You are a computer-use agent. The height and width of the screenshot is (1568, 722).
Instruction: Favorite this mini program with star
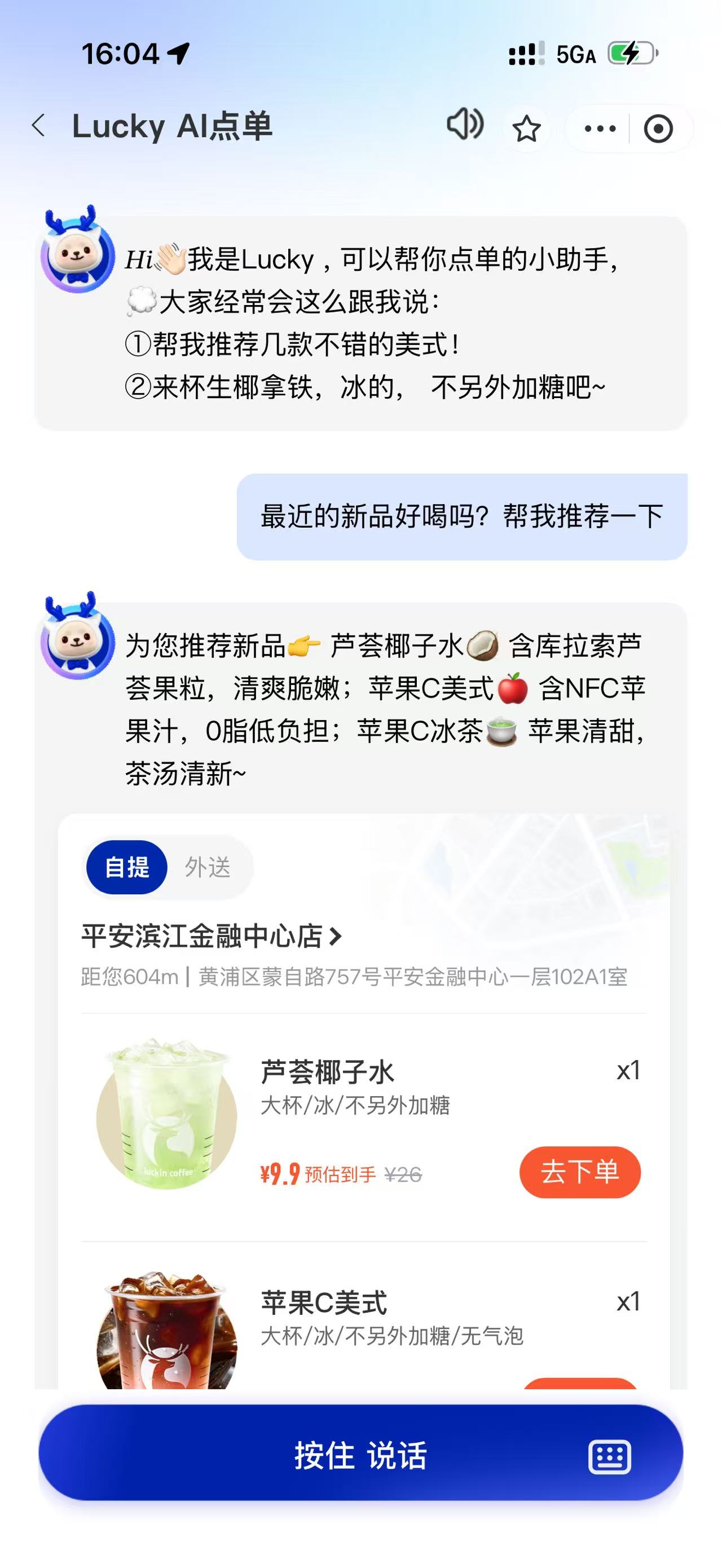pos(526,129)
